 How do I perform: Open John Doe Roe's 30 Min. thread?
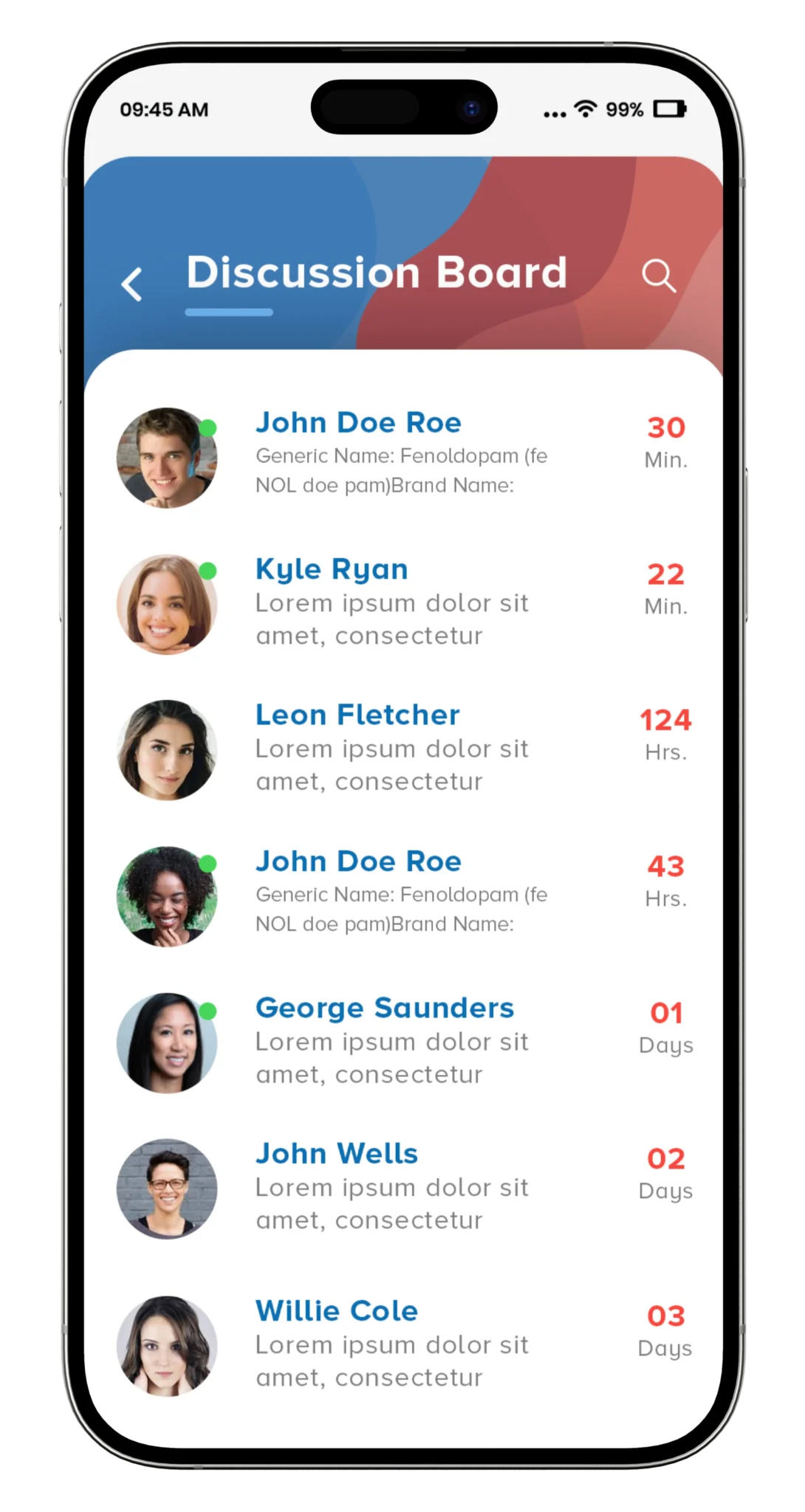(402, 454)
